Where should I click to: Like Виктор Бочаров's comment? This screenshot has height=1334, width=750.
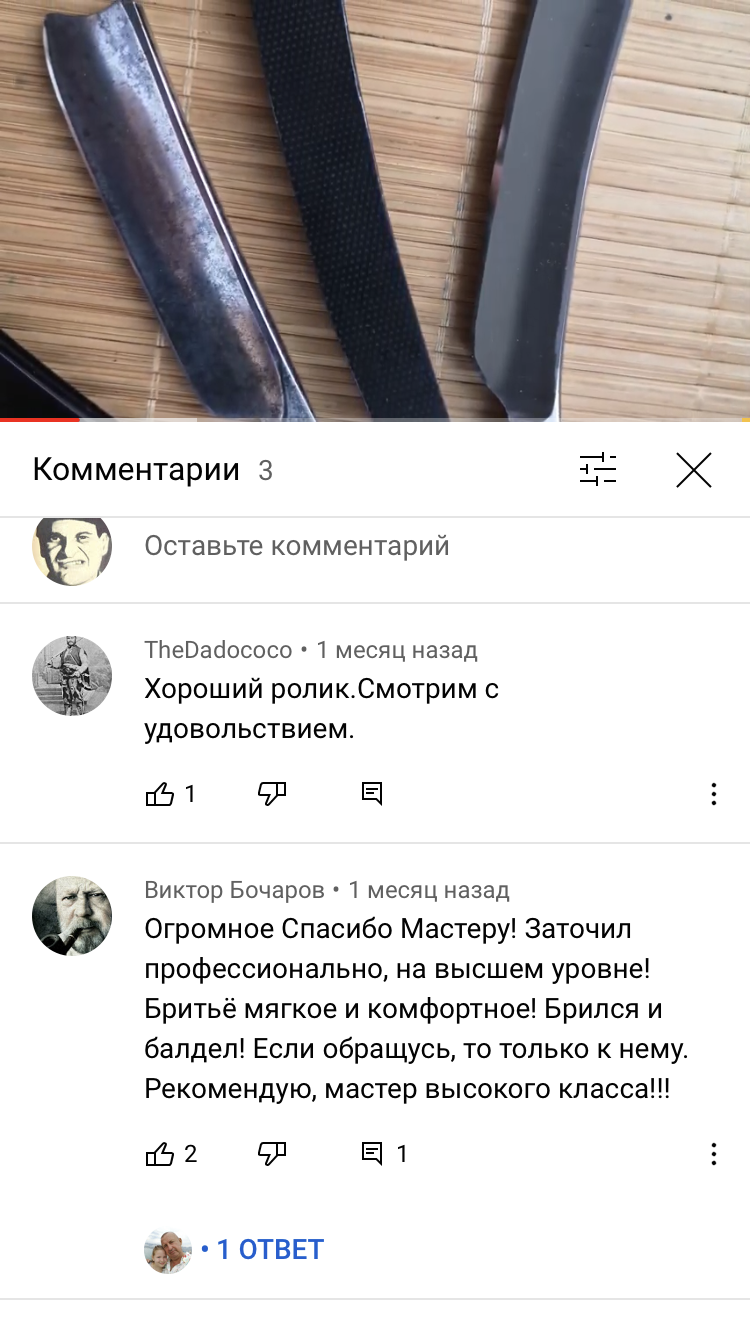(160, 1154)
